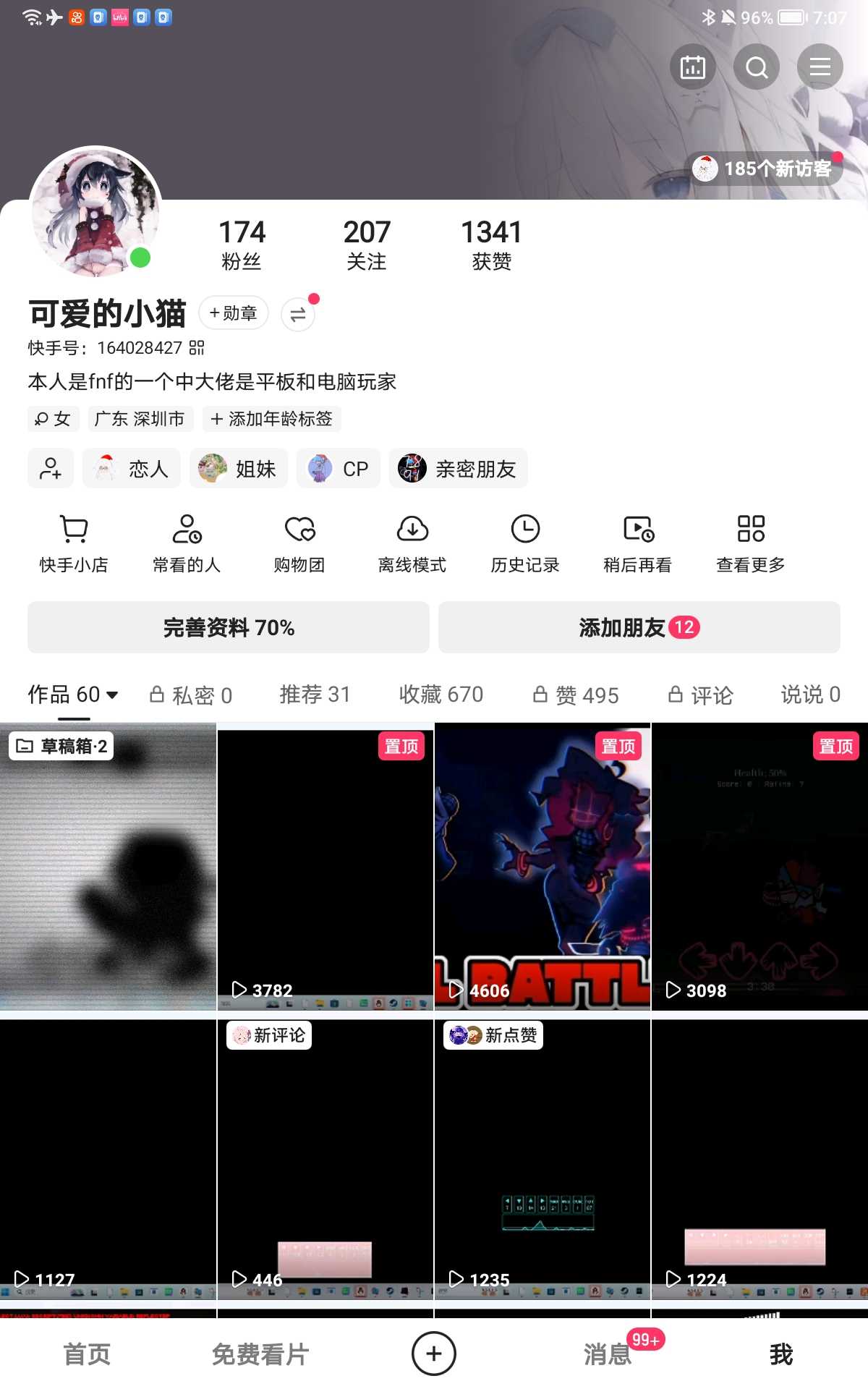Open 离线模式 offline mode

412,543
